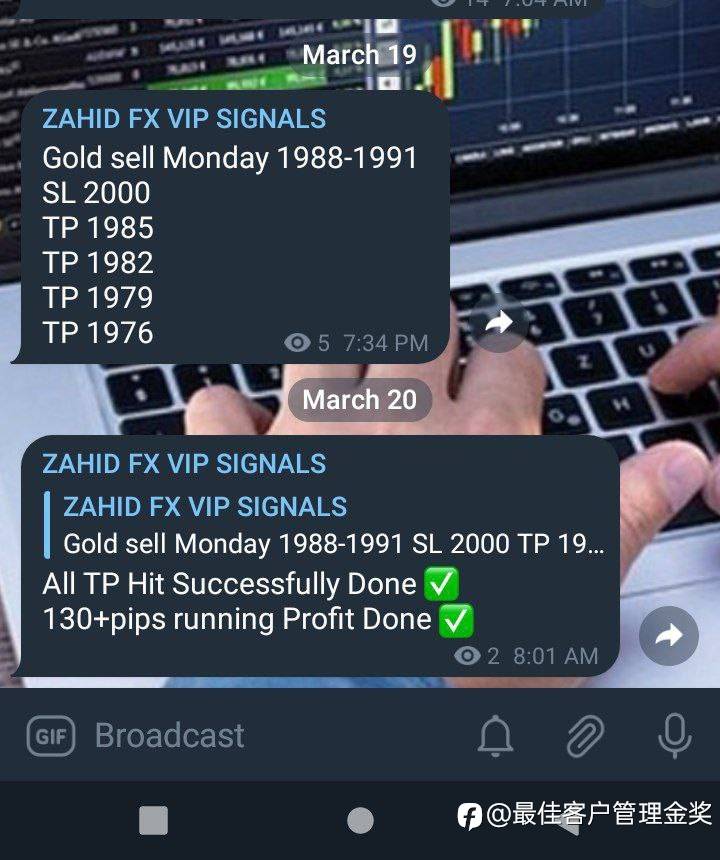
Task: Forward the All TP Hit Successfully message
Action: tap(668, 635)
